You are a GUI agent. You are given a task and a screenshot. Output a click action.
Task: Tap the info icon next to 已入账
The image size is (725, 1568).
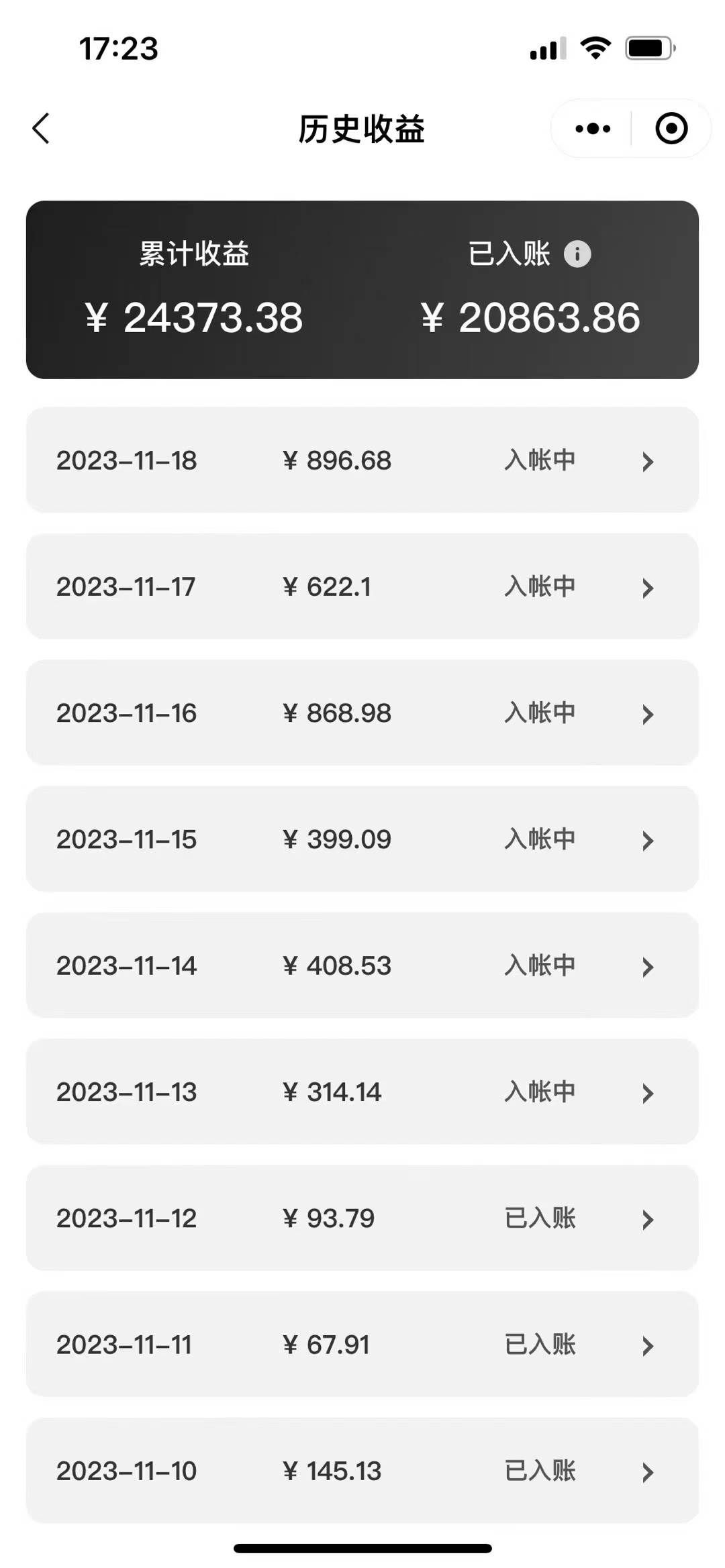coord(579,254)
